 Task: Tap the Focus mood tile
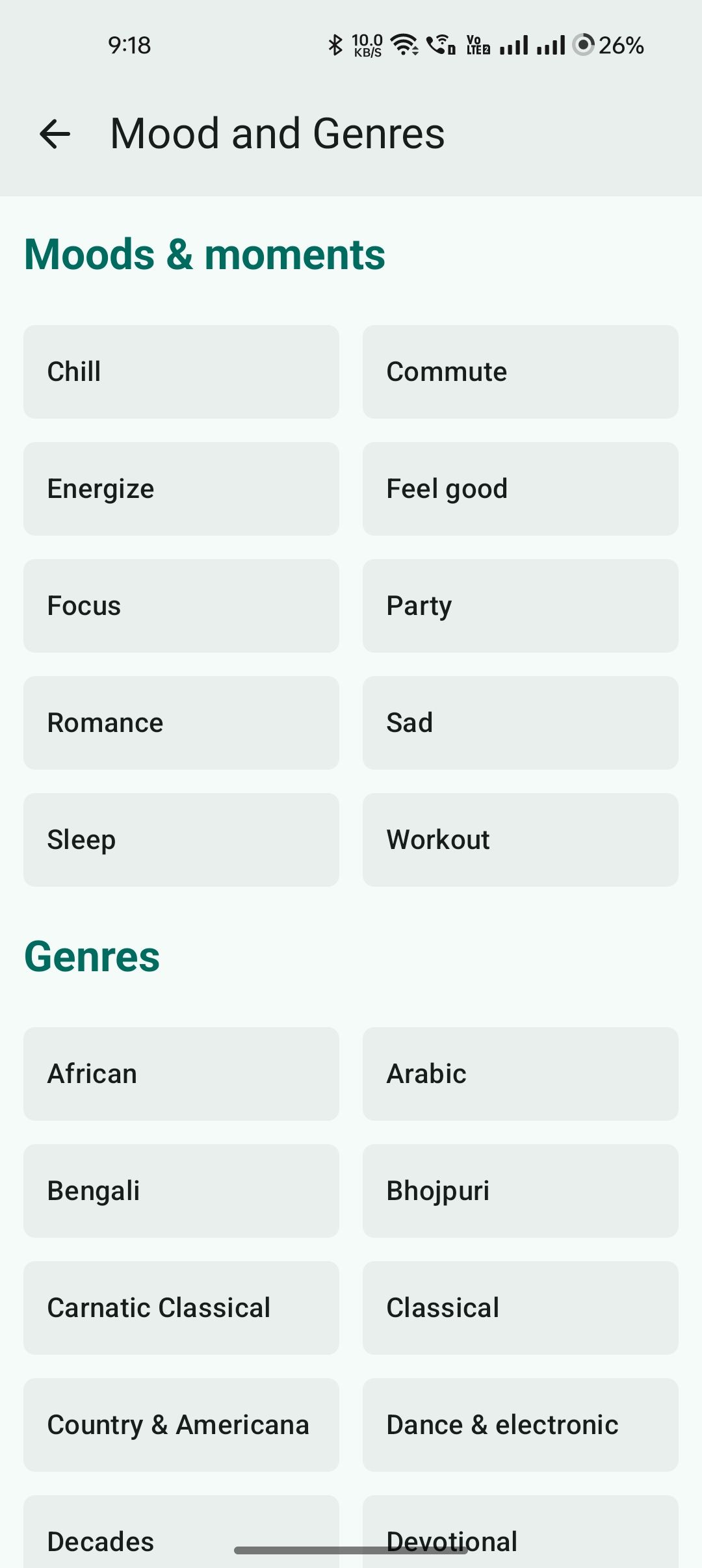[181, 606]
